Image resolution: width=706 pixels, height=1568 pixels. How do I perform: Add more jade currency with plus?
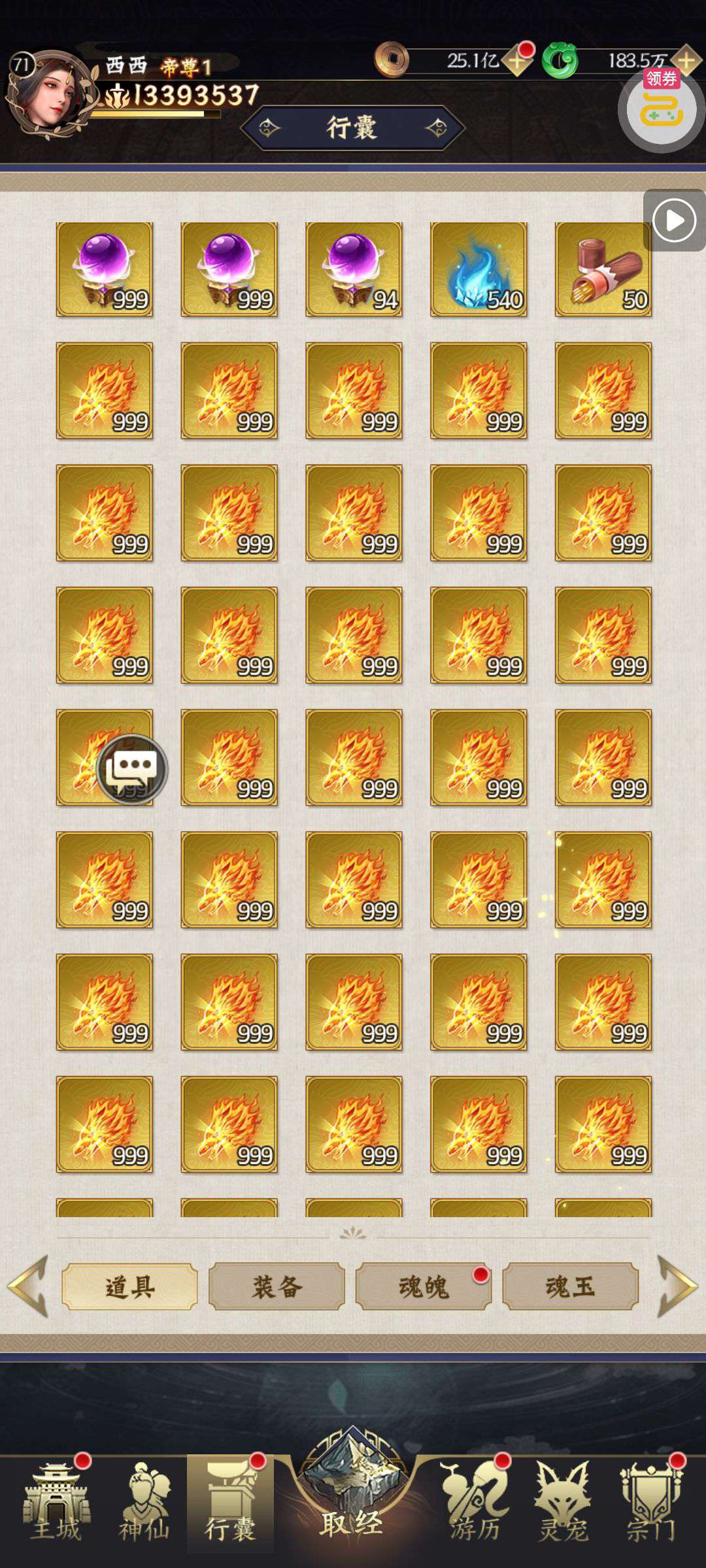[x=686, y=61]
